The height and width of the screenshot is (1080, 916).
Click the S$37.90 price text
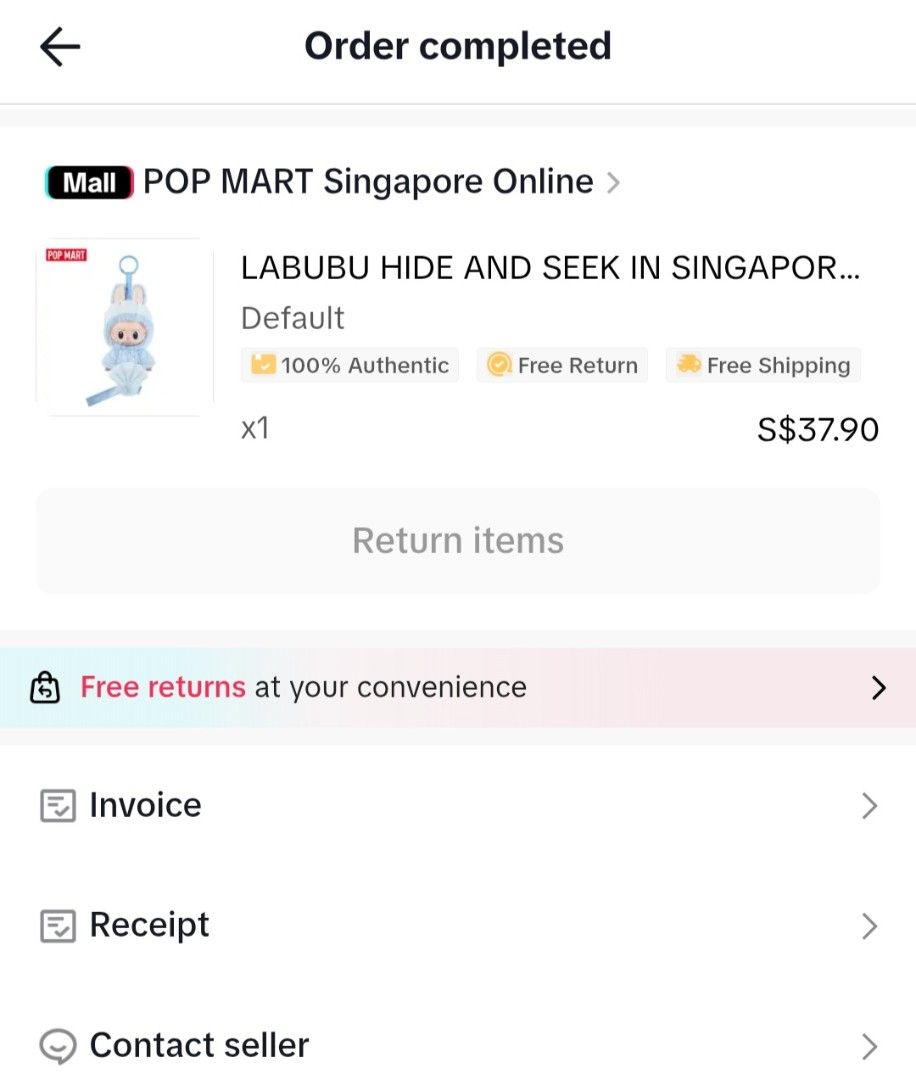coord(817,429)
